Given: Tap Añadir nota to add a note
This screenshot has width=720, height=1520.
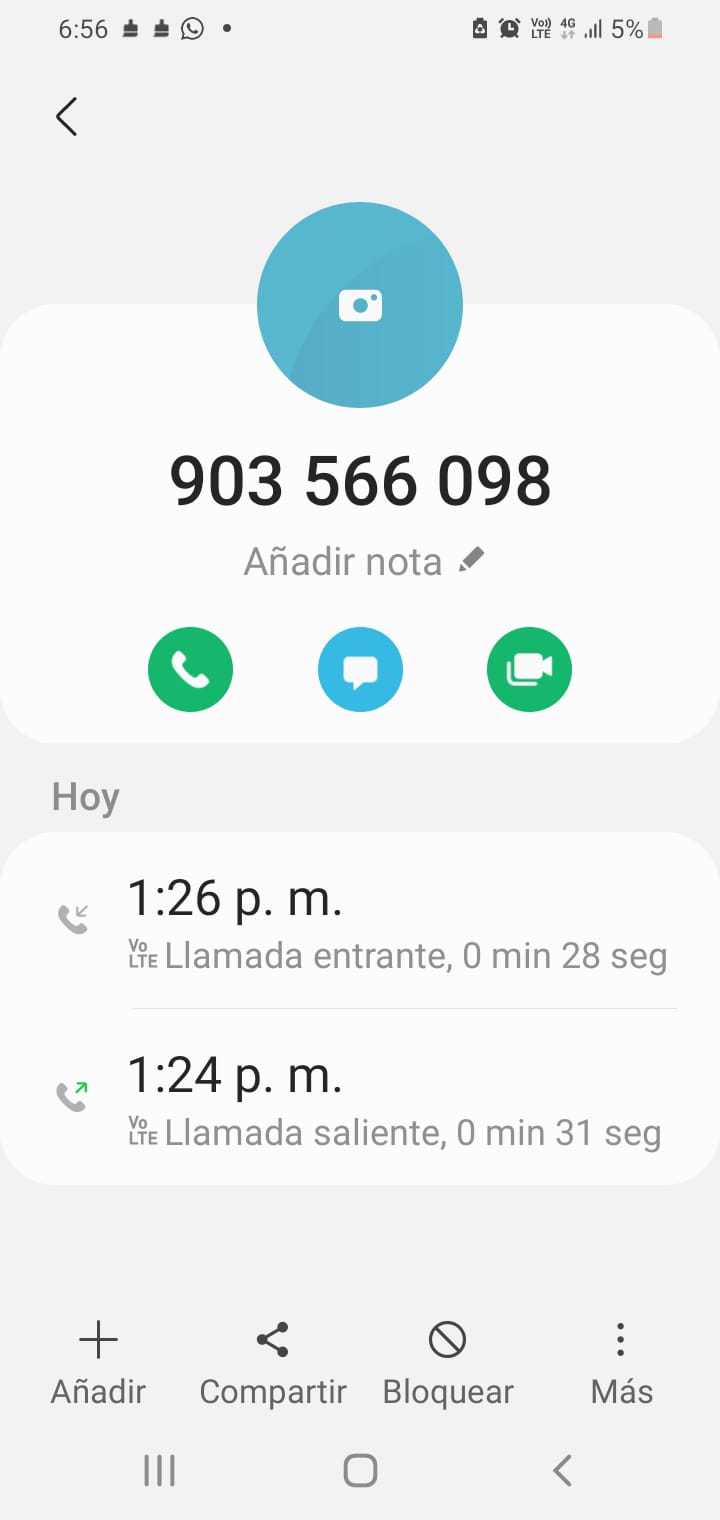Looking at the screenshot, I should tap(364, 562).
